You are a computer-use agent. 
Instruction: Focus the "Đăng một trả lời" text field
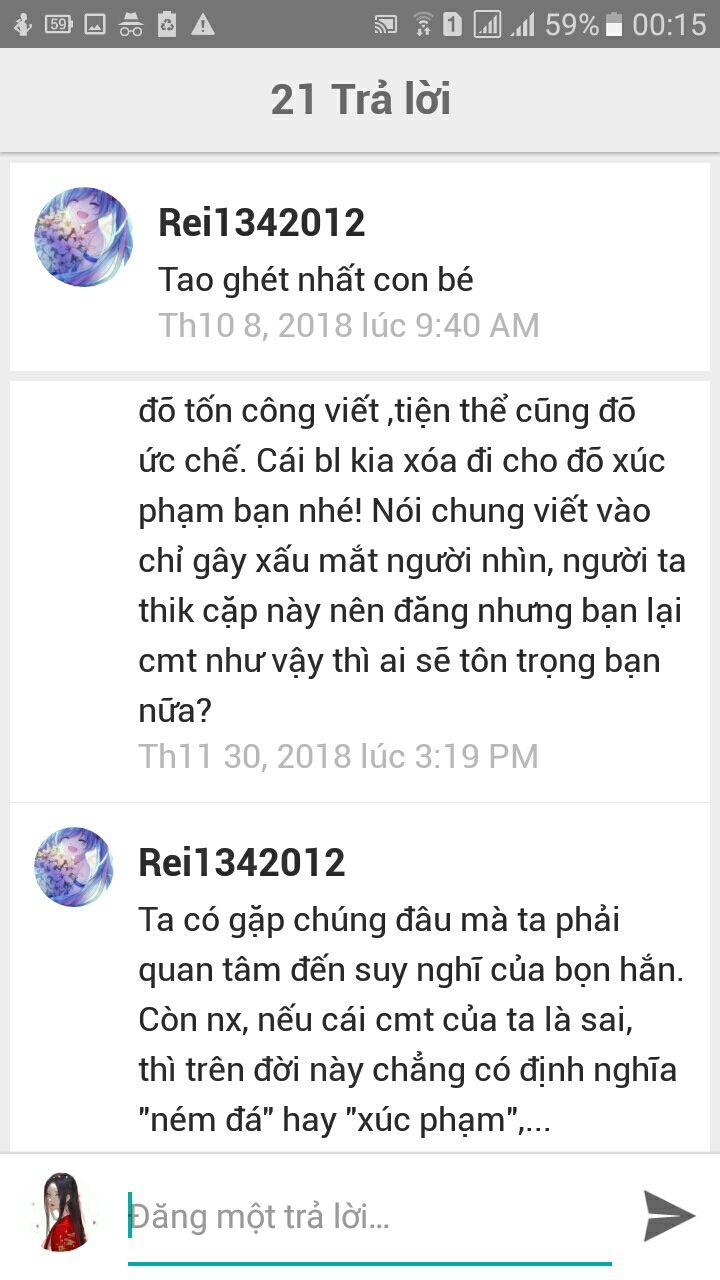pyautogui.click(x=370, y=1217)
